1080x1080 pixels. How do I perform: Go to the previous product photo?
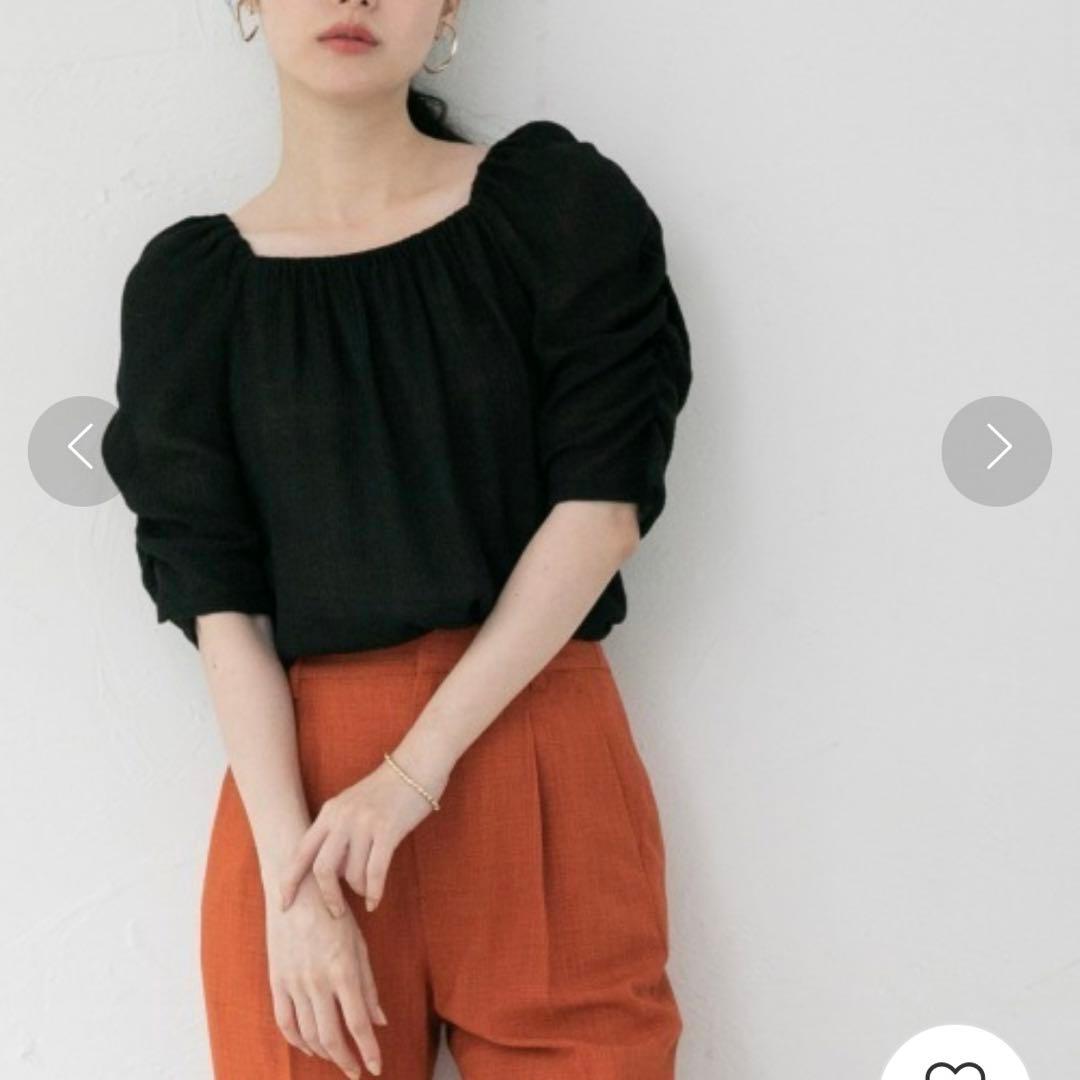point(82,451)
